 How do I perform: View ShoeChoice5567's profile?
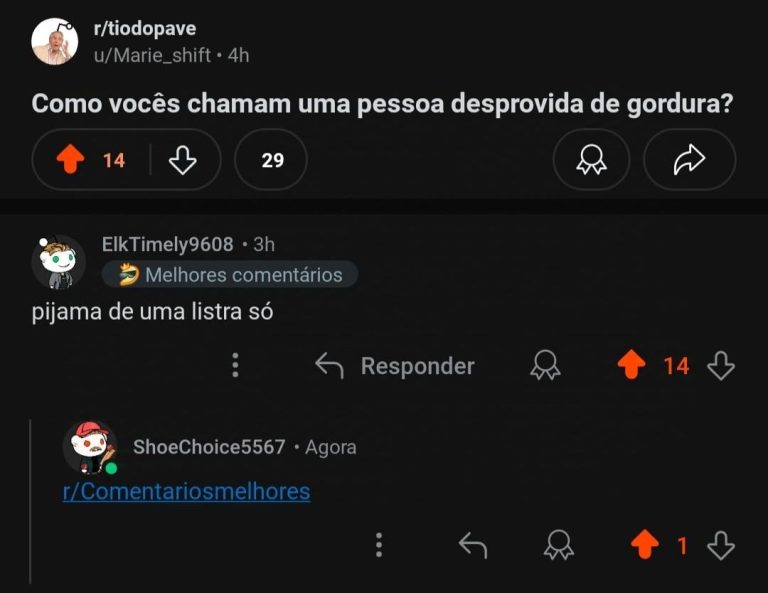(x=209, y=447)
